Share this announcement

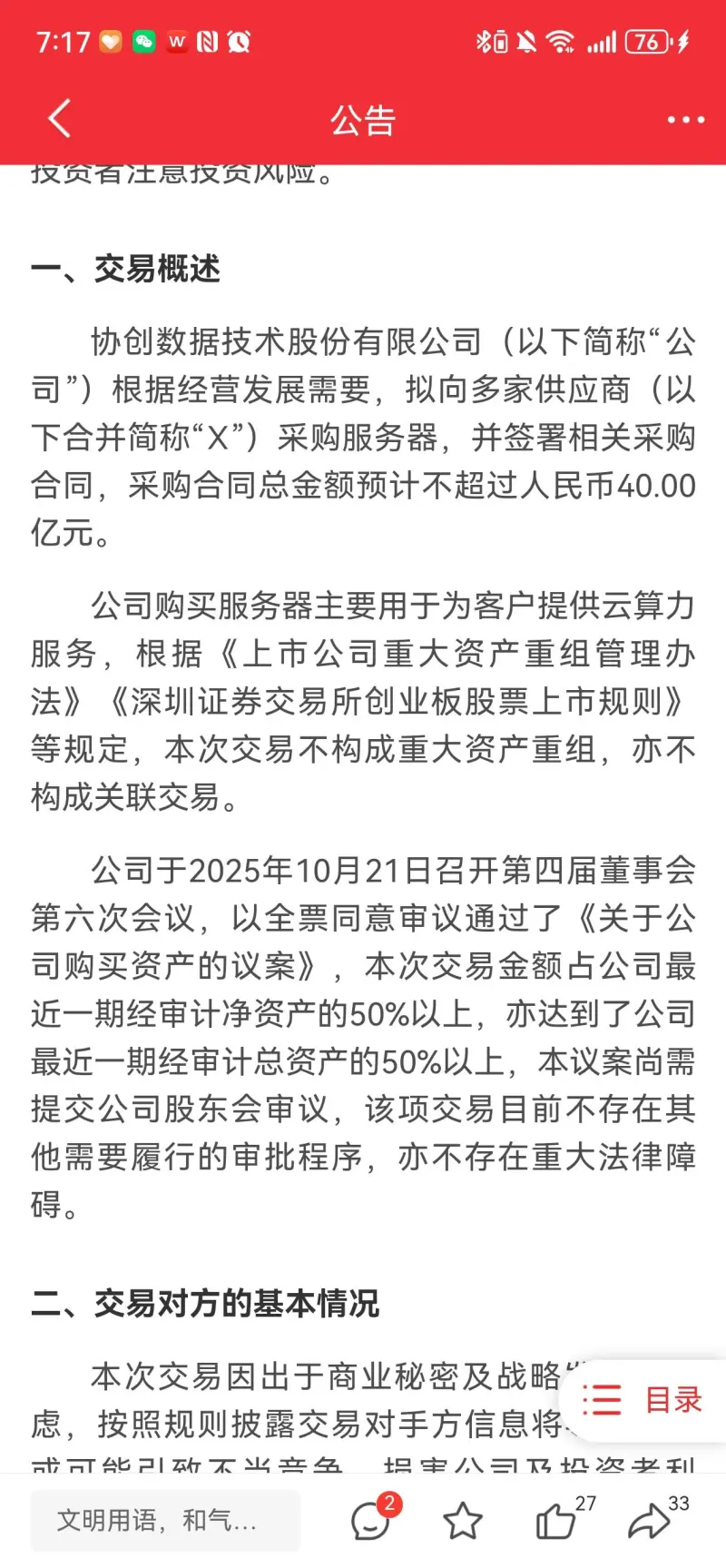point(649,1521)
